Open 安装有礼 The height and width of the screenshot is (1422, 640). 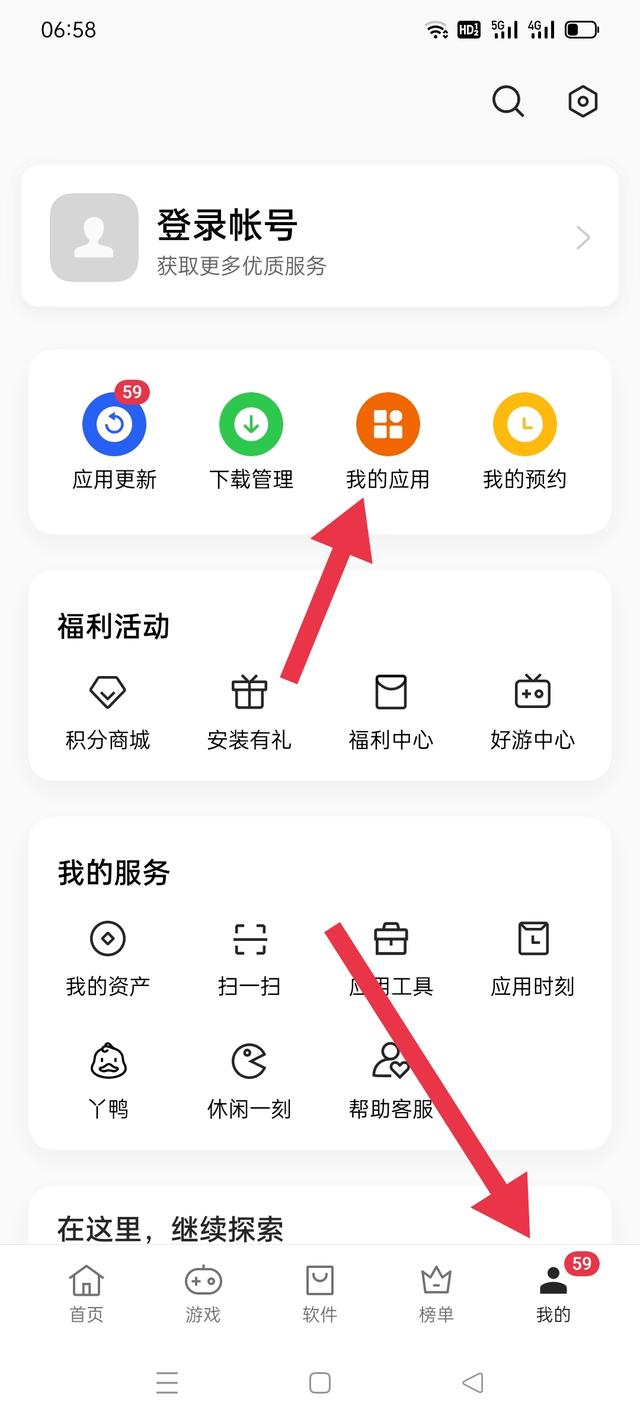249,713
